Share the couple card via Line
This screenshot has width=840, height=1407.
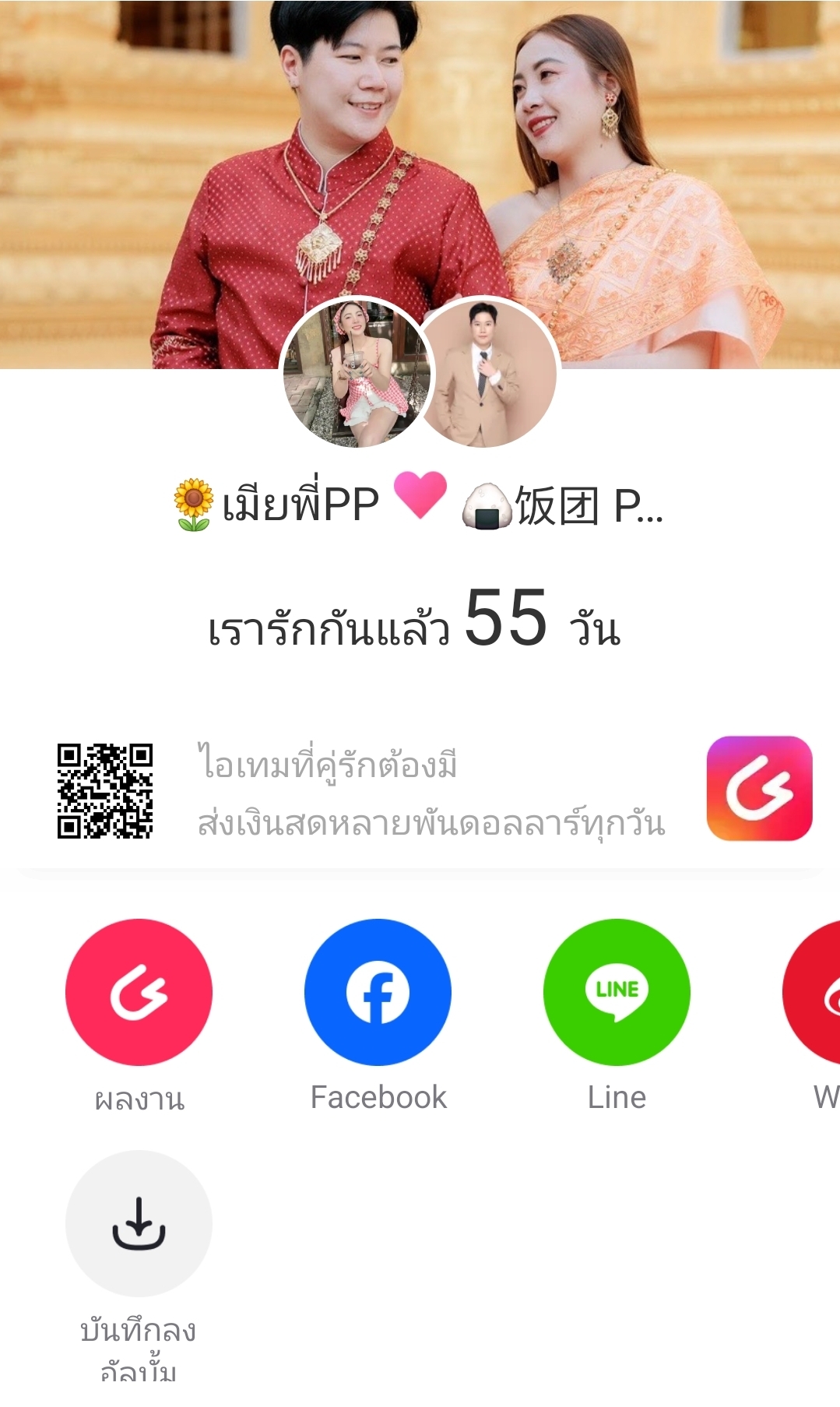click(617, 992)
